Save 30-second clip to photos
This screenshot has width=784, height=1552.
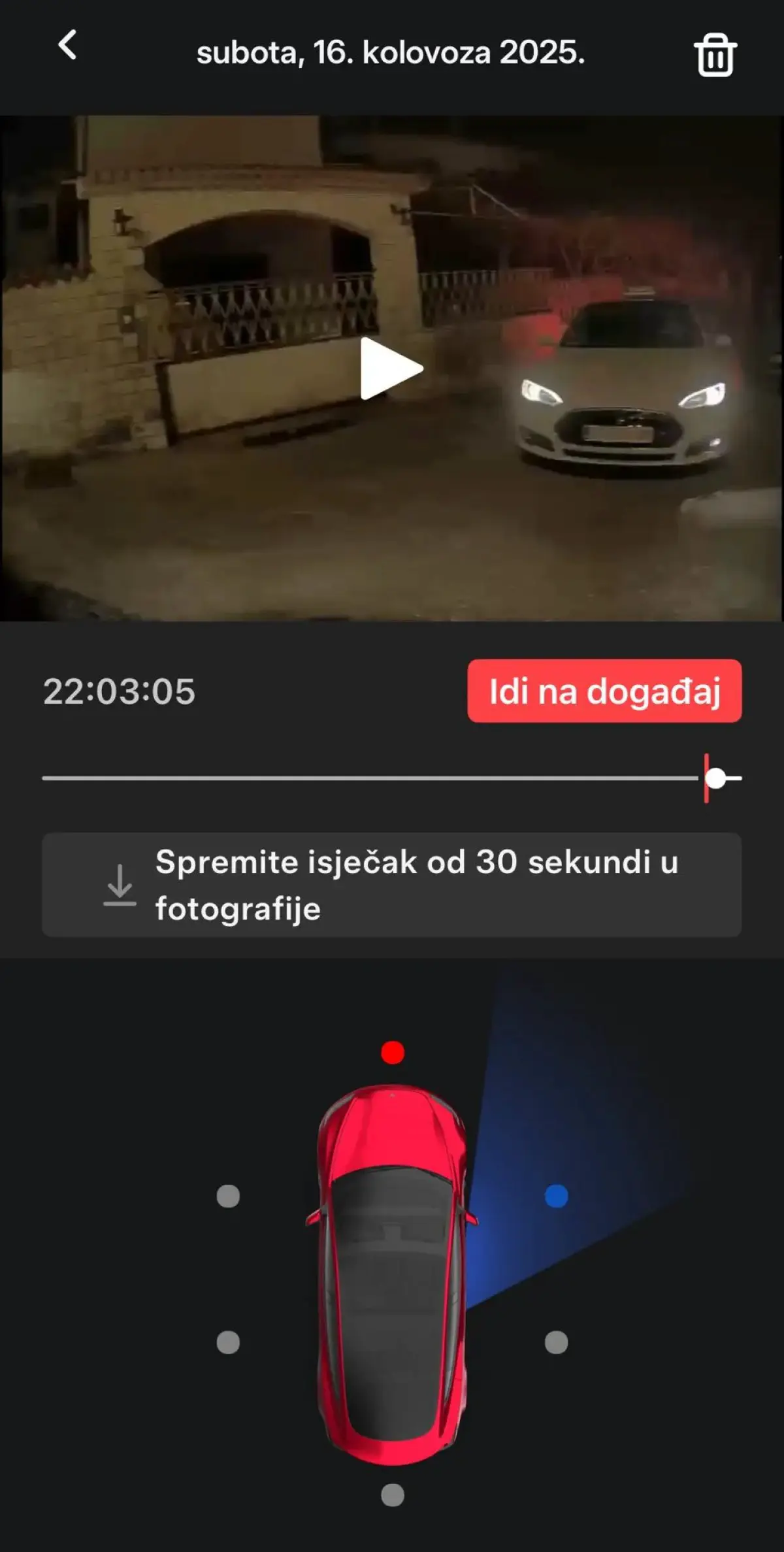tap(391, 885)
